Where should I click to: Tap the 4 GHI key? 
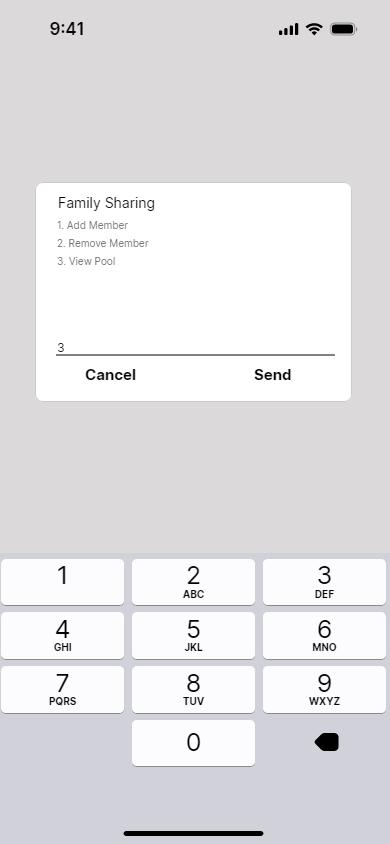[62, 636]
